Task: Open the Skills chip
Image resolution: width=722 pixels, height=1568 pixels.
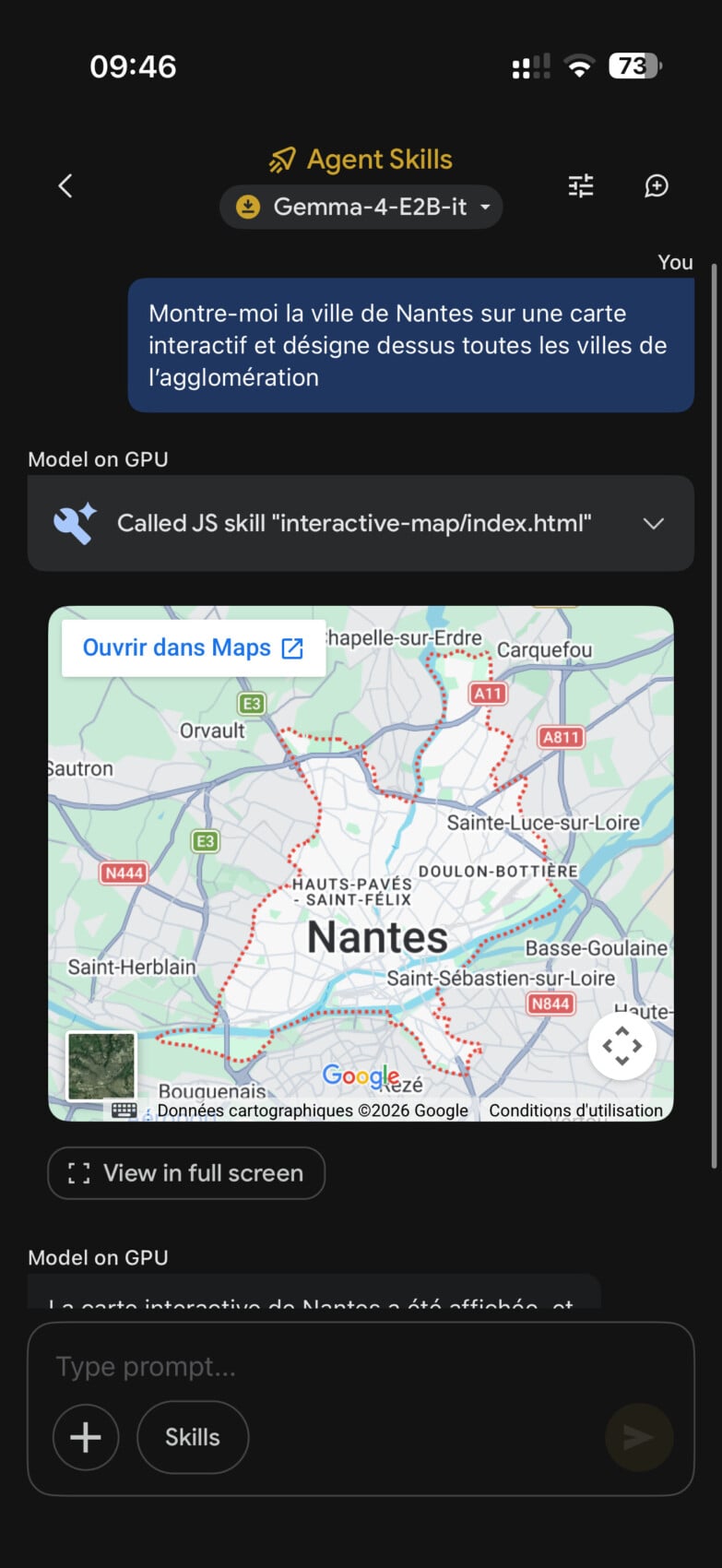Action: click(x=193, y=1437)
